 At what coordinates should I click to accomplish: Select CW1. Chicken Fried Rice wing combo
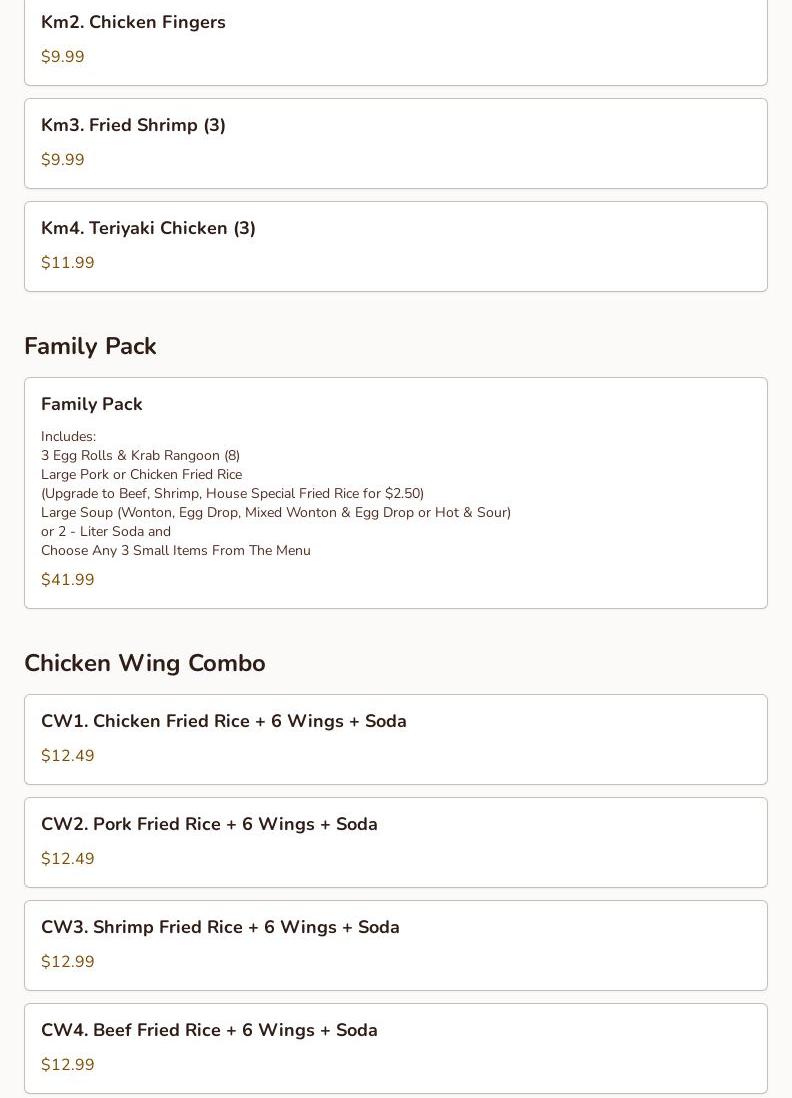[395, 739]
